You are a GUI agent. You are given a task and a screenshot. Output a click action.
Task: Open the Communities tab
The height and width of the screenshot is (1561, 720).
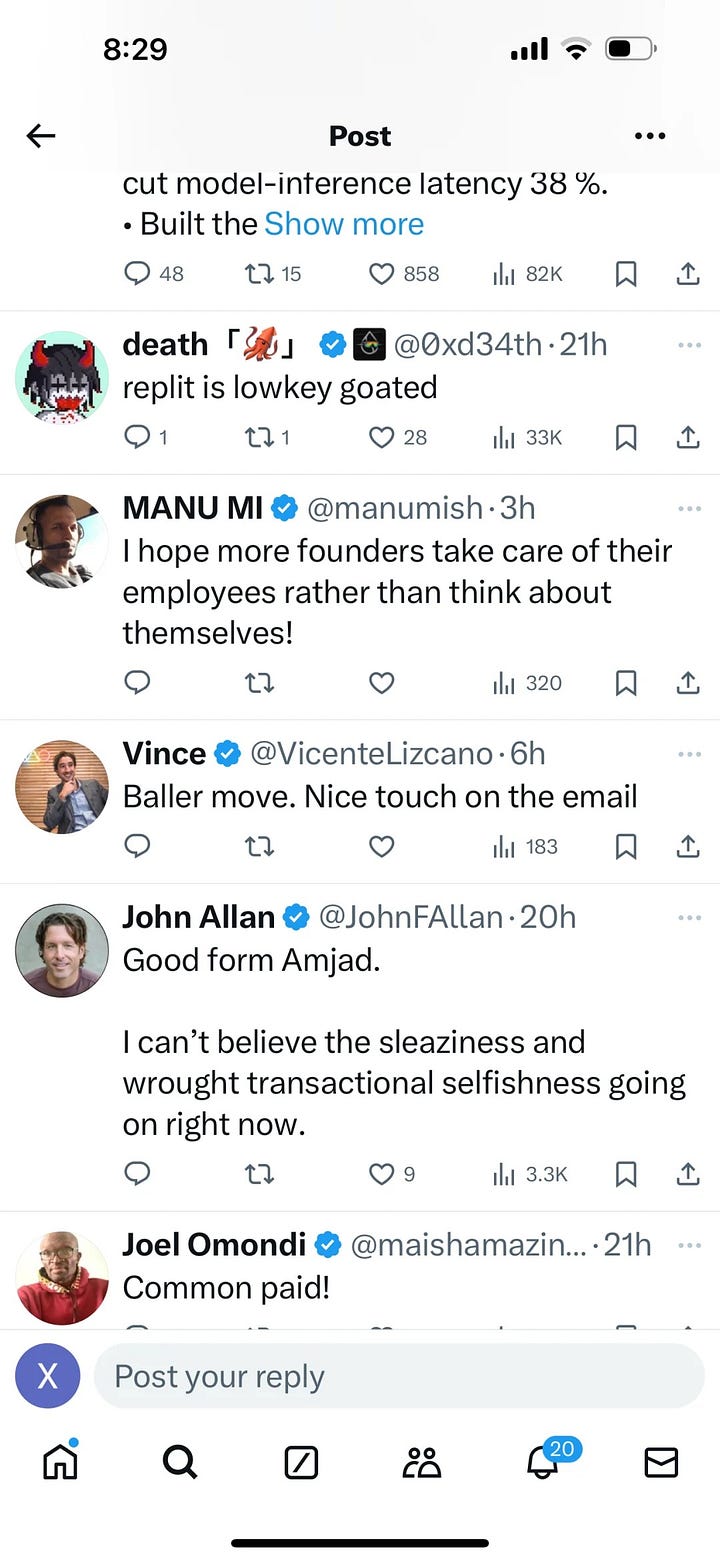(x=421, y=1463)
